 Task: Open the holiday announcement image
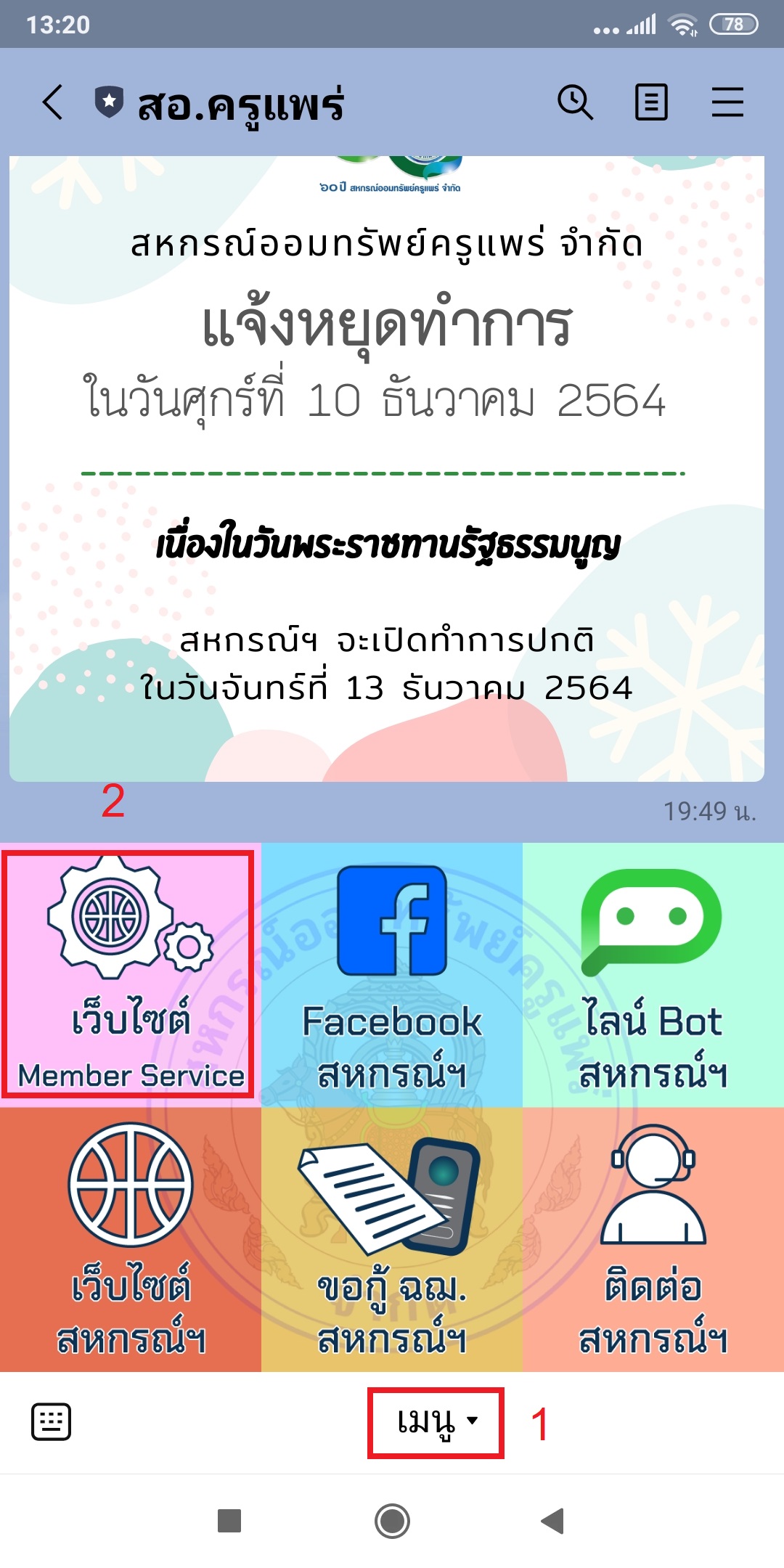386,468
